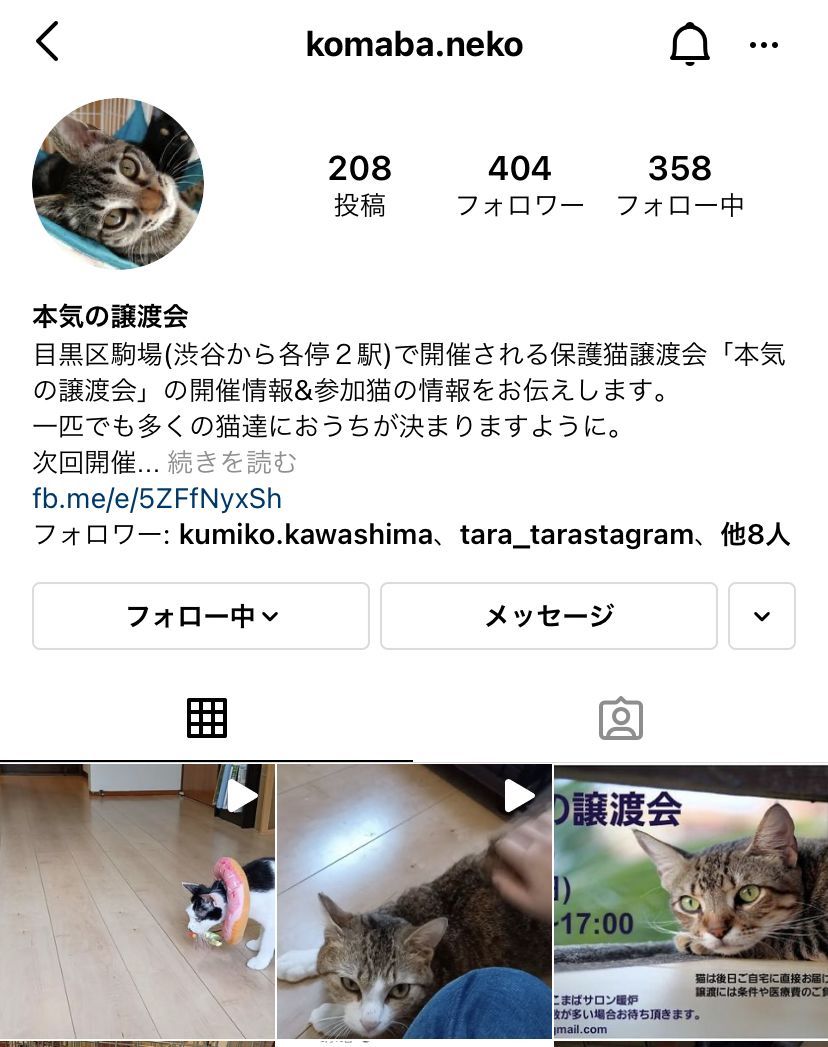Switch to the posts grid tab
Image resolution: width=828 pixels, height=1047 pixels.
[207, 718]
